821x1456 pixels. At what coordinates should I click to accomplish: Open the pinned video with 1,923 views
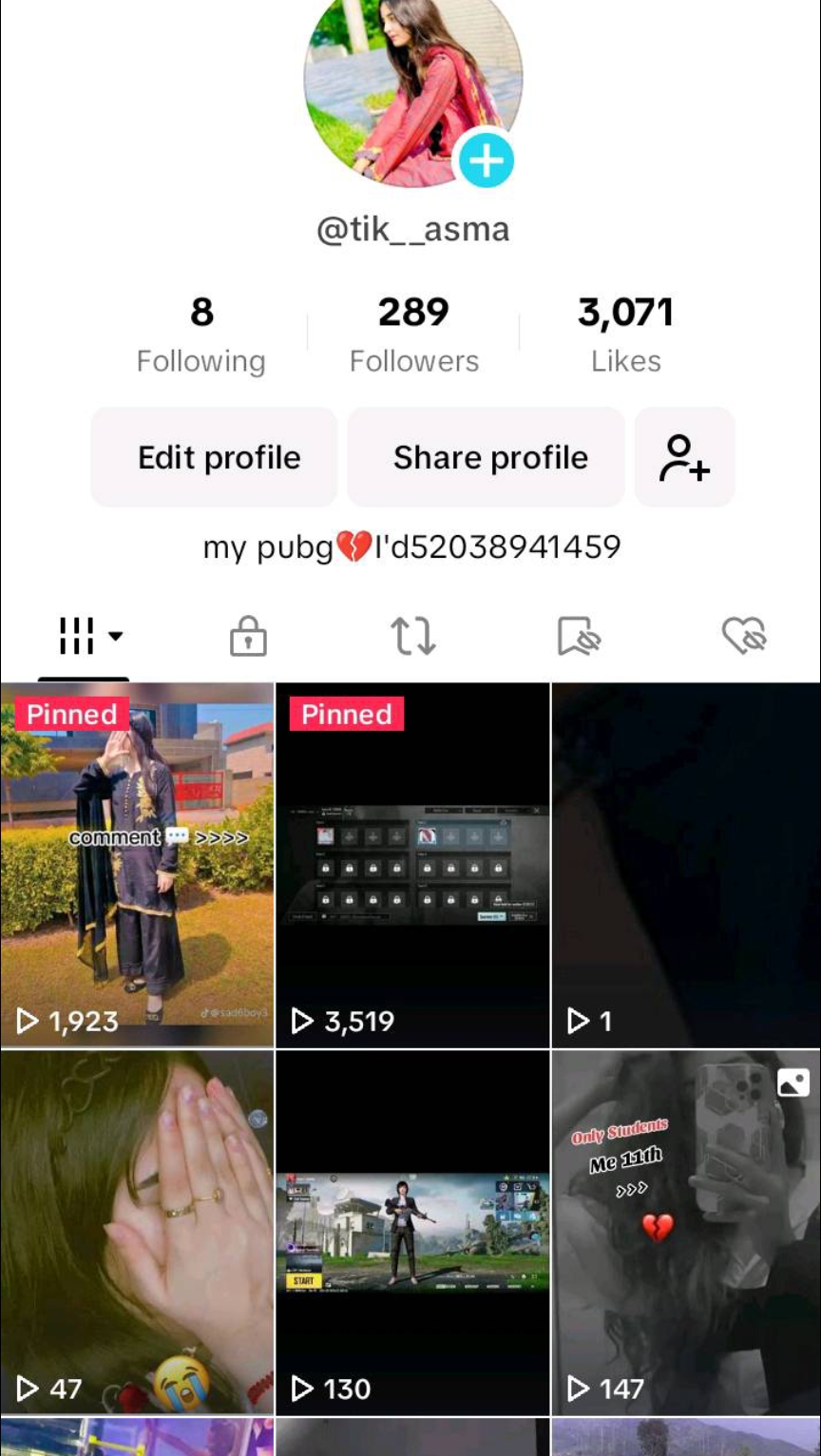pyautogui.click(x=137, y=865)
